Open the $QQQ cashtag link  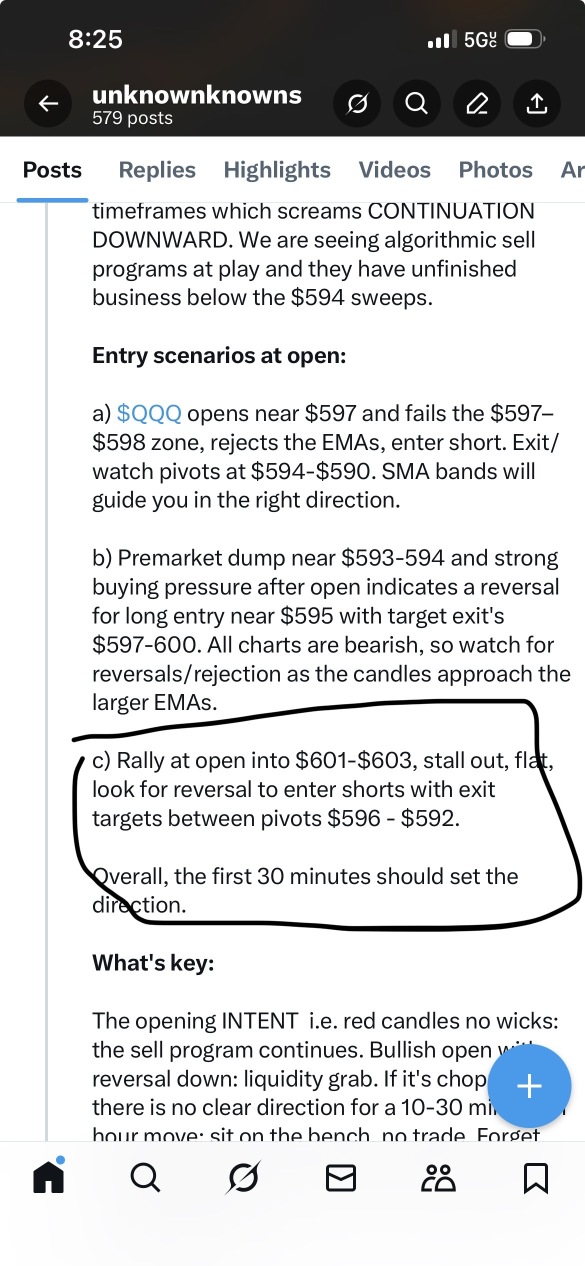(149, 414)
